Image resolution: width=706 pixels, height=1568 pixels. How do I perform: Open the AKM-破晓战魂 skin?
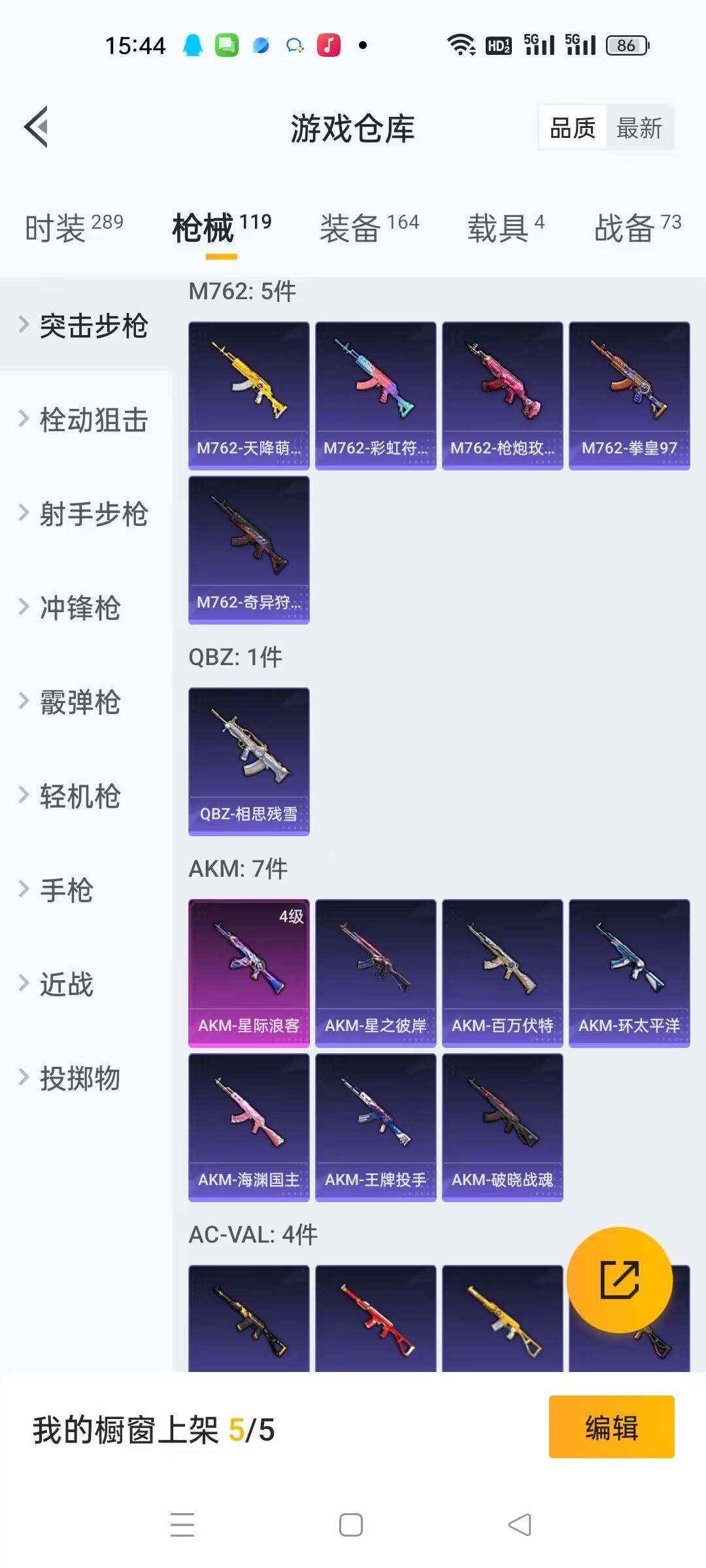pyautogui.click(x=502, y=1127)
